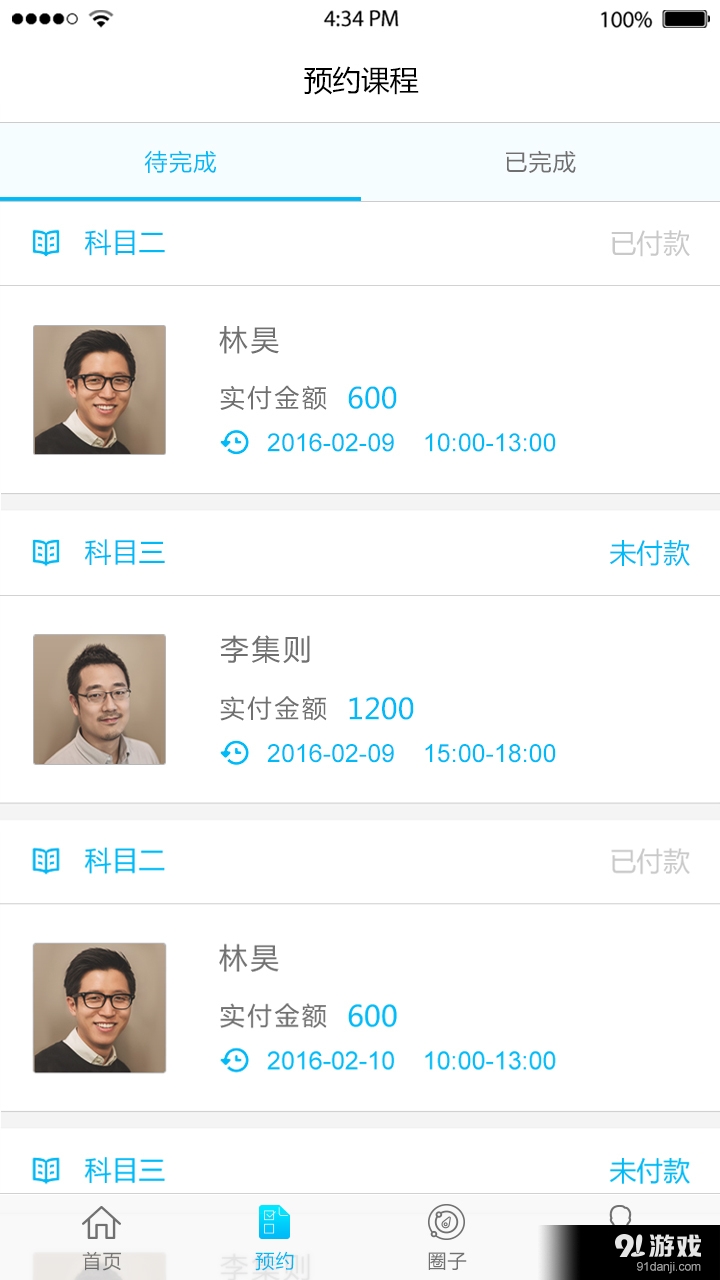This screenshot has height=1280, width=720.
Task: Click the clock icon near 15:00-18:00
Action: point(236,753)
